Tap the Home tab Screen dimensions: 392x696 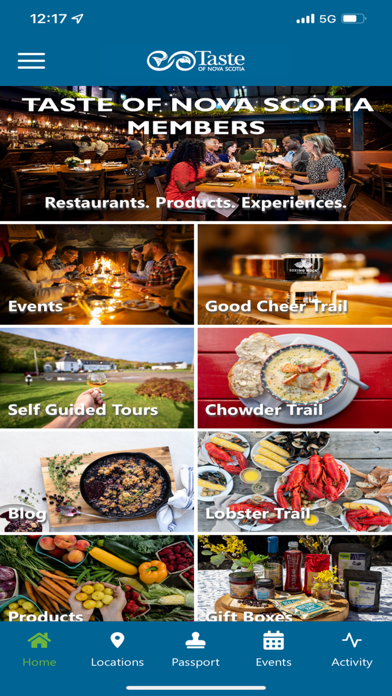click(39, 649)
